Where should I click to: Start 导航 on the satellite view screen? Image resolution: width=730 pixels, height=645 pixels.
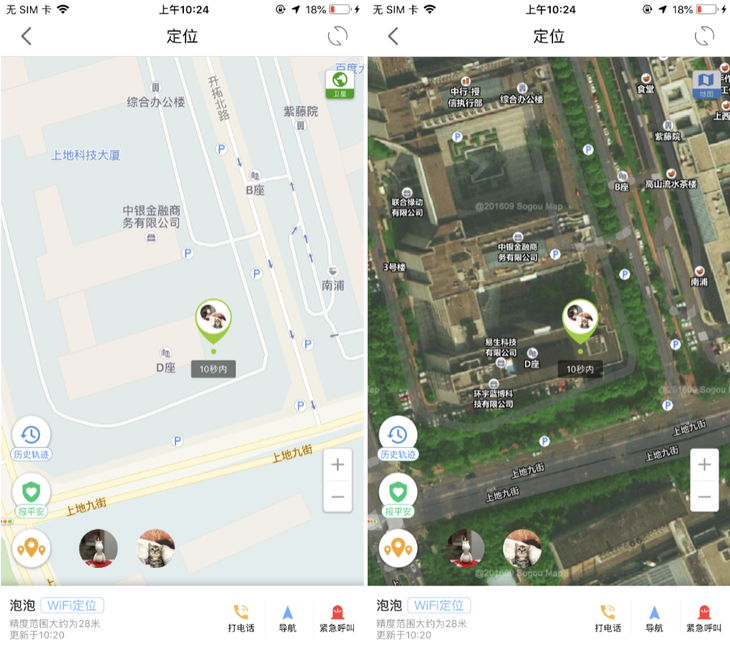coord(654,617)
